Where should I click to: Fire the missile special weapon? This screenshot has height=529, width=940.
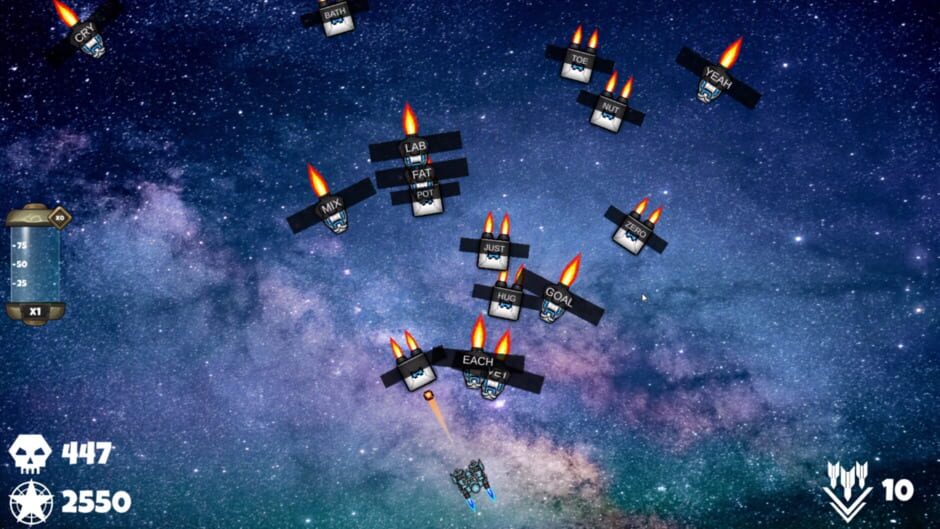[x=847, y=490]
